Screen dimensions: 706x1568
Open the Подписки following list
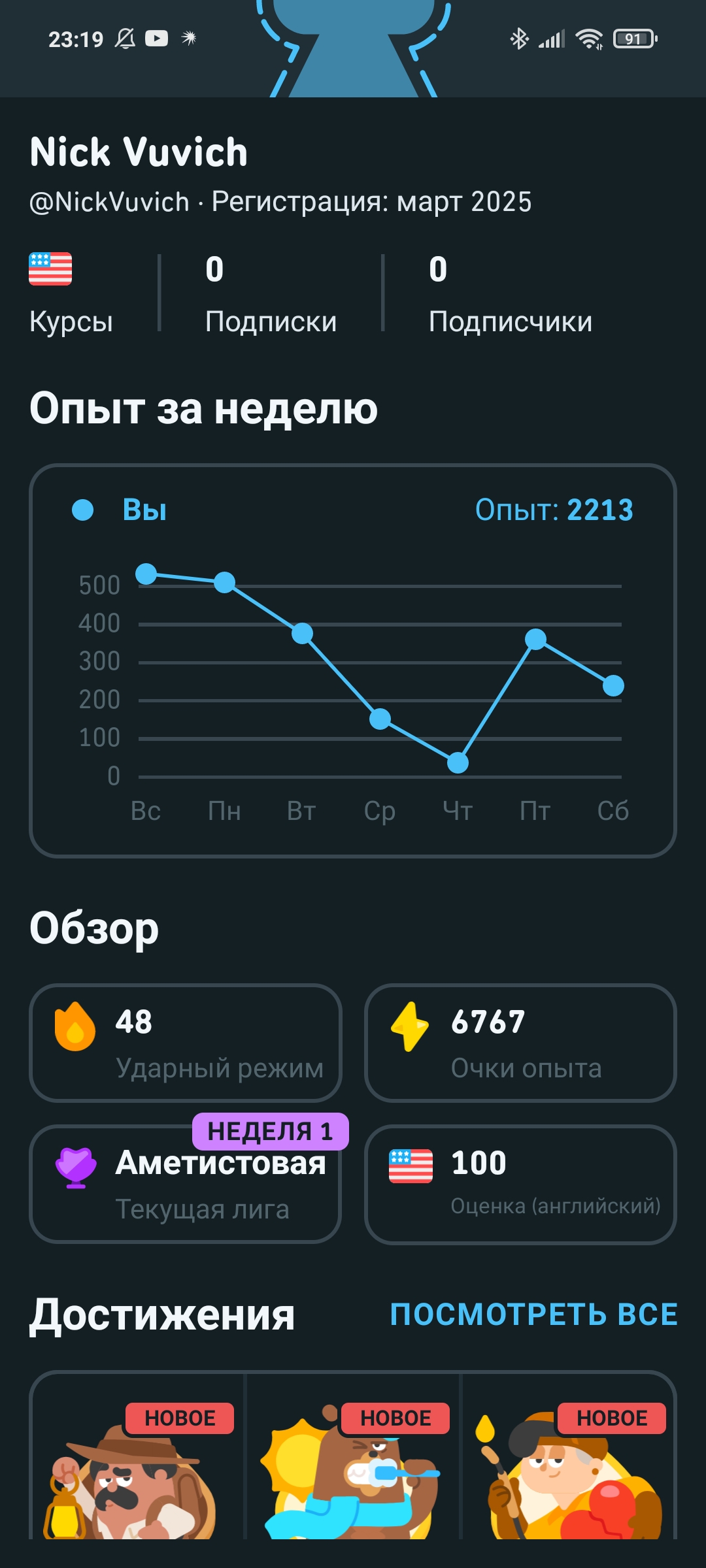pos(271,294)
